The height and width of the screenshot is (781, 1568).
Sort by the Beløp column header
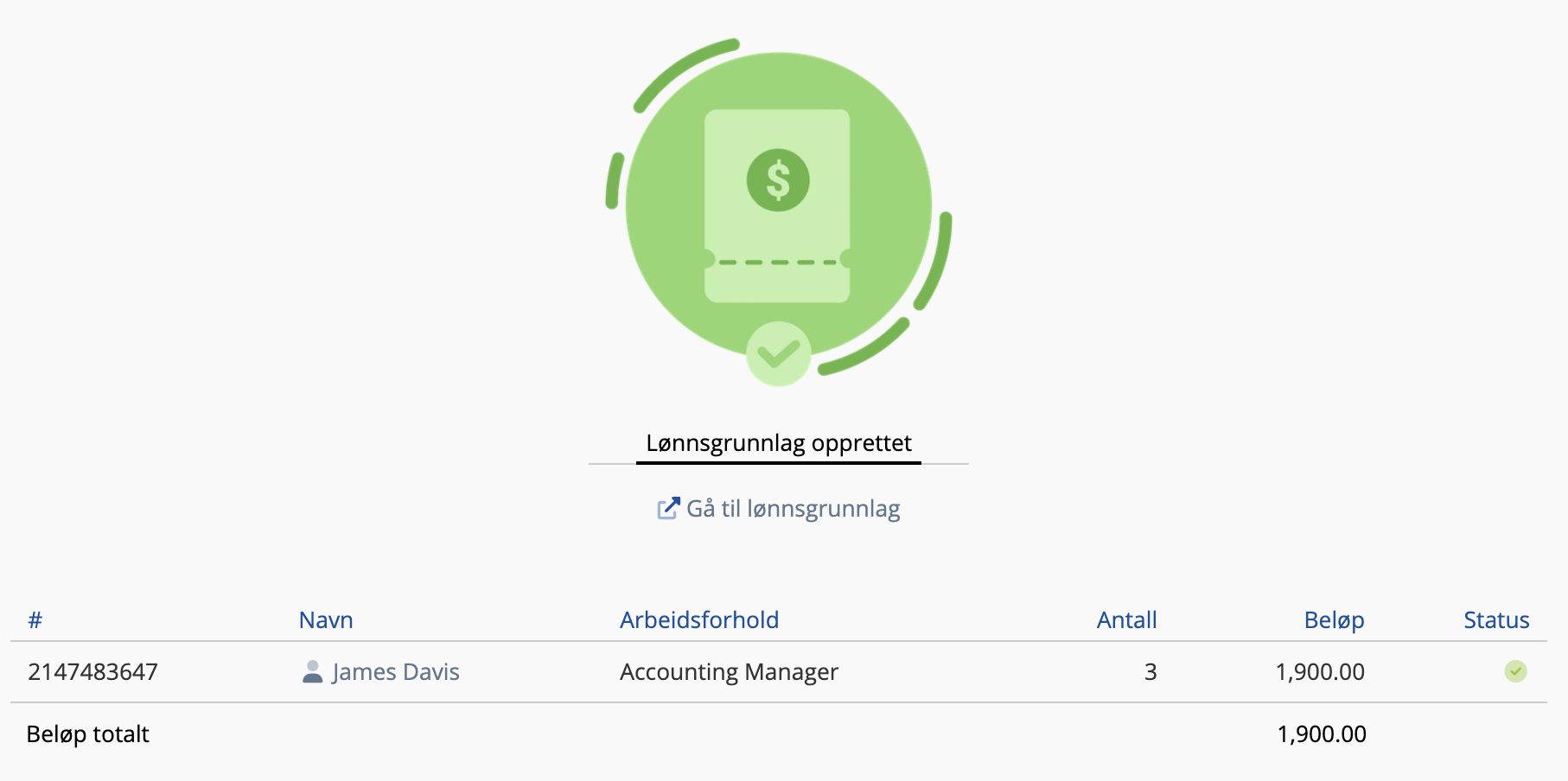click(x=1333, y=620)
